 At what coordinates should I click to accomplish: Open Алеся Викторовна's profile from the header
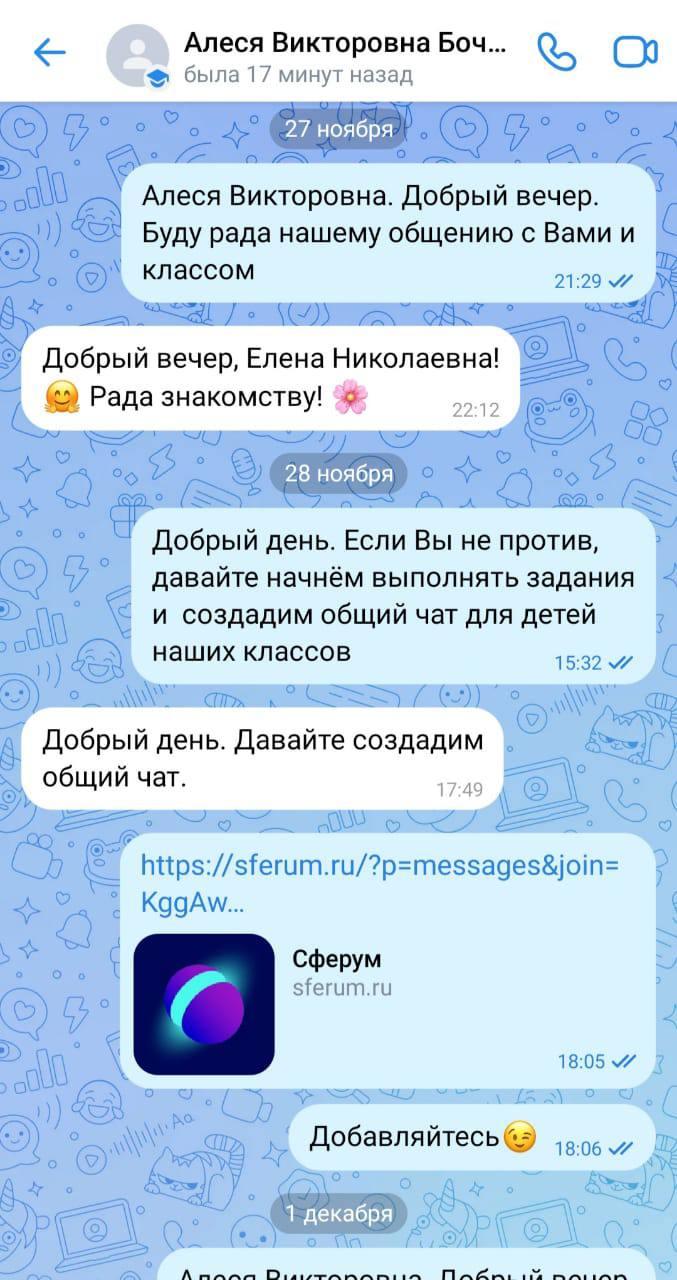(310, 57)
